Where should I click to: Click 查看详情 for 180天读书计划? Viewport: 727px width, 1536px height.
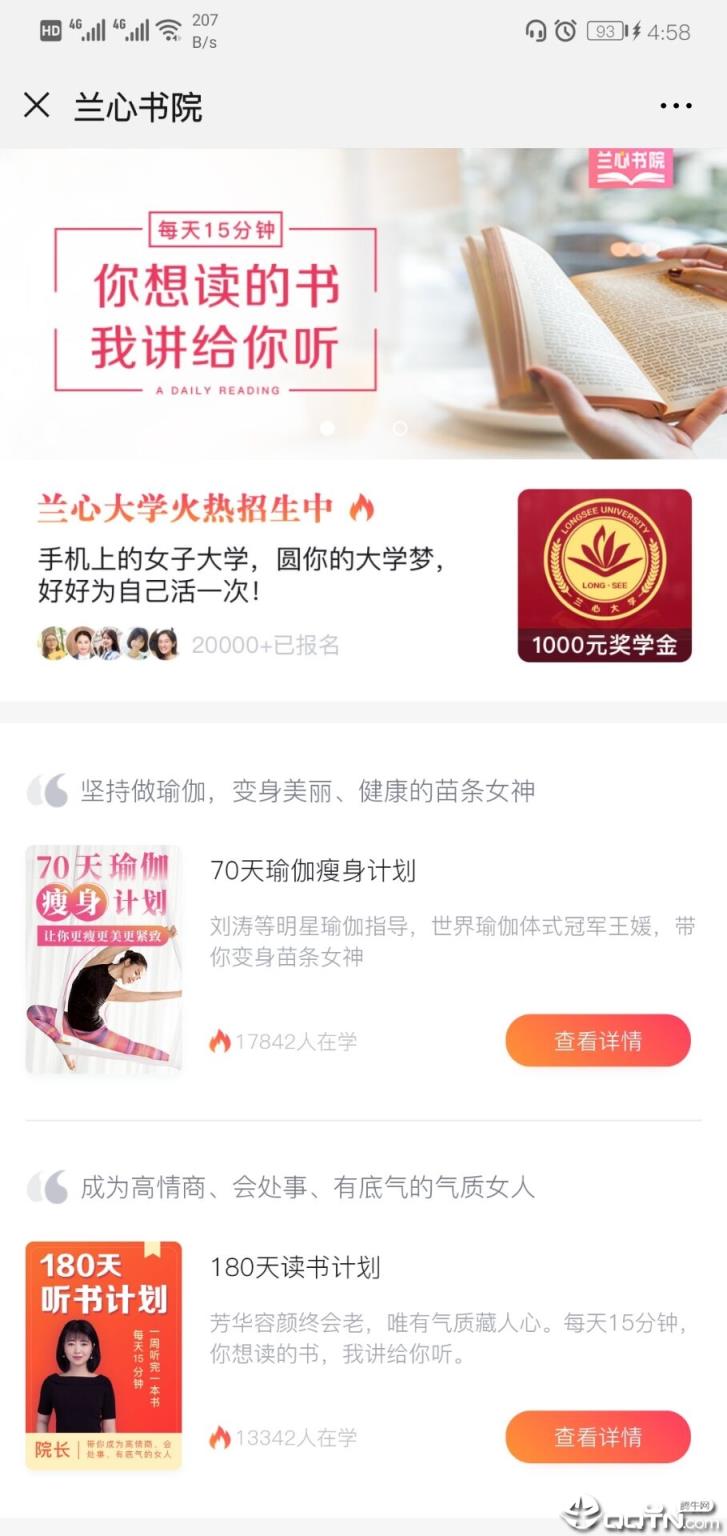(598, 1437)
